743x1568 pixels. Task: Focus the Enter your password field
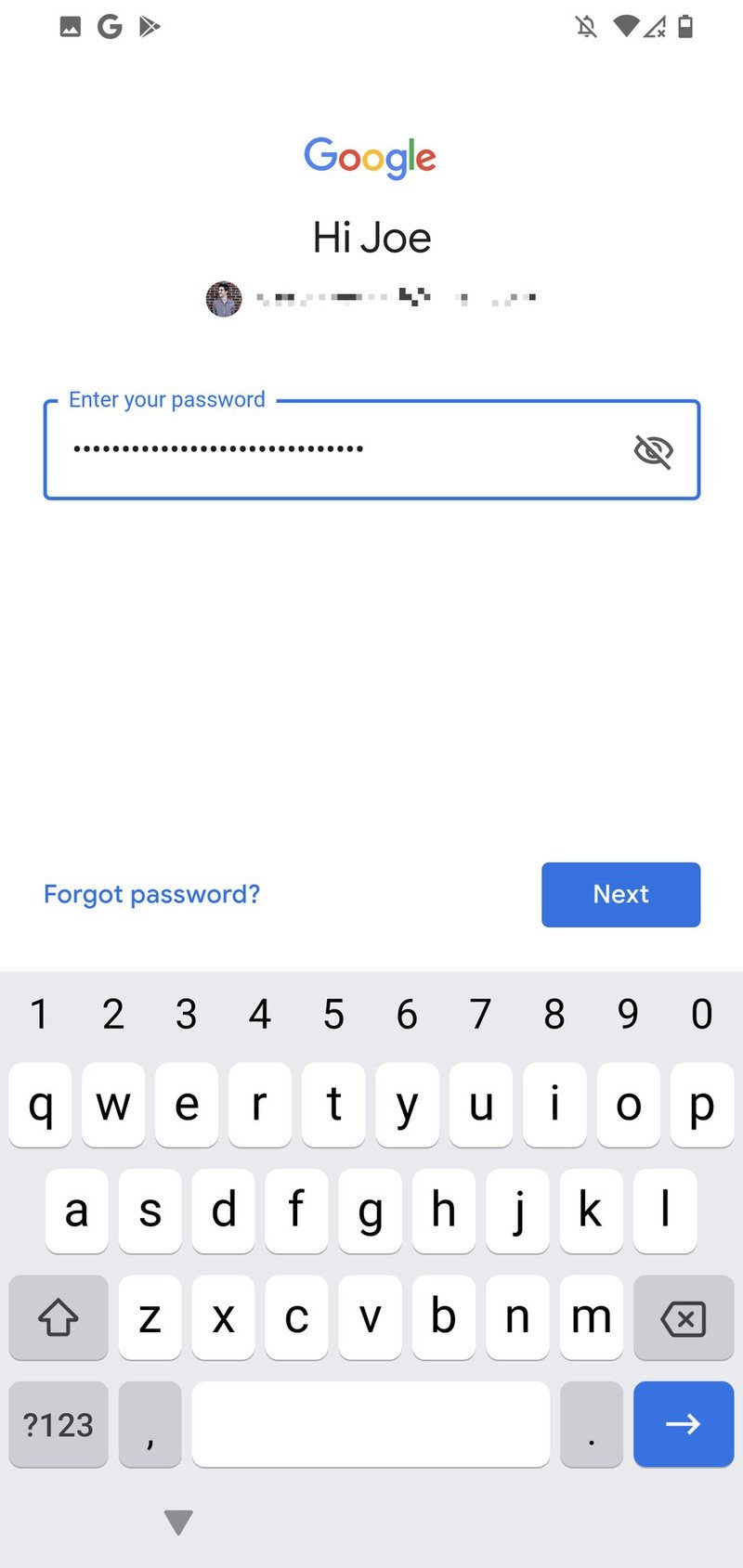click(x=371, y=450)
